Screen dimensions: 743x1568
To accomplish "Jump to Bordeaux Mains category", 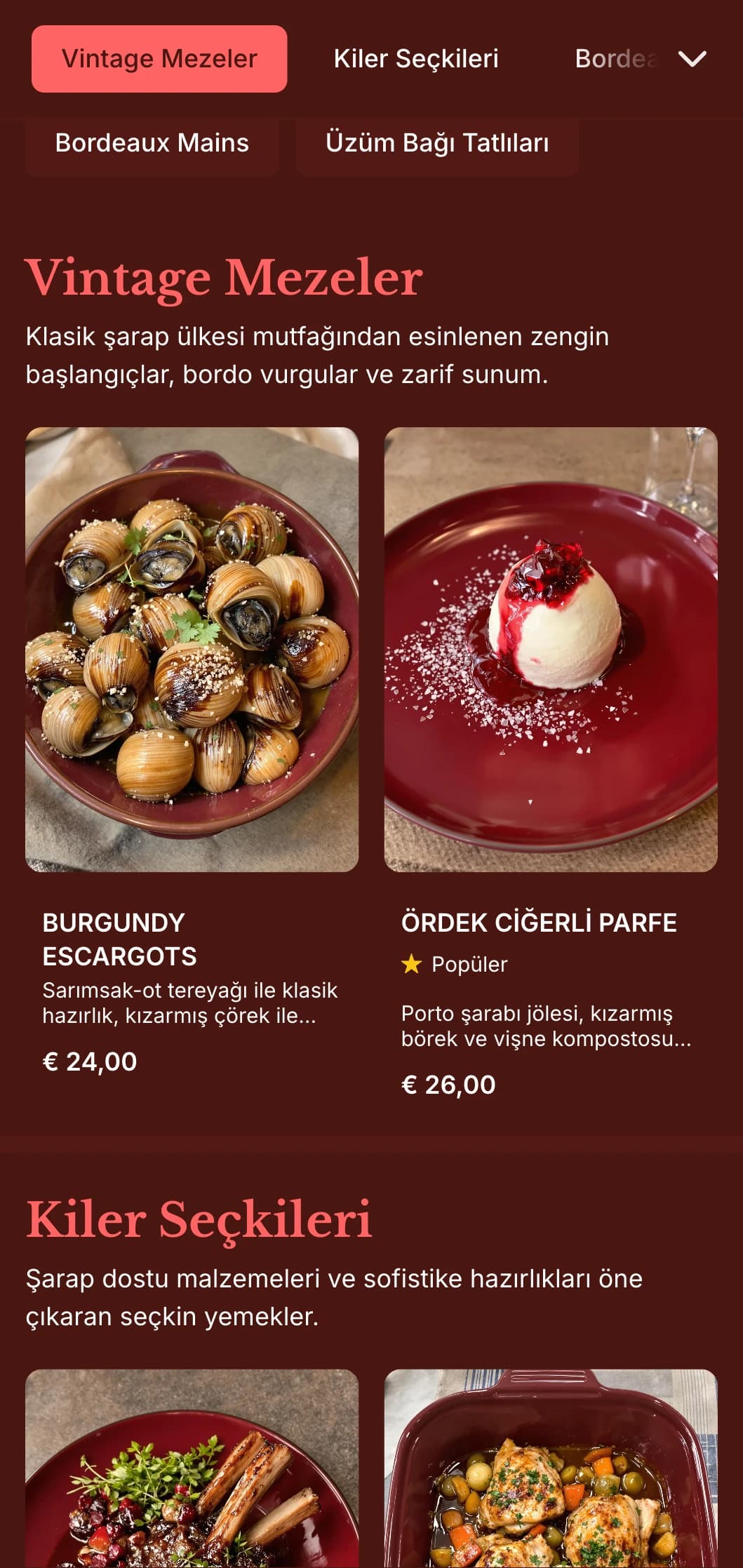I will point(152,143).
